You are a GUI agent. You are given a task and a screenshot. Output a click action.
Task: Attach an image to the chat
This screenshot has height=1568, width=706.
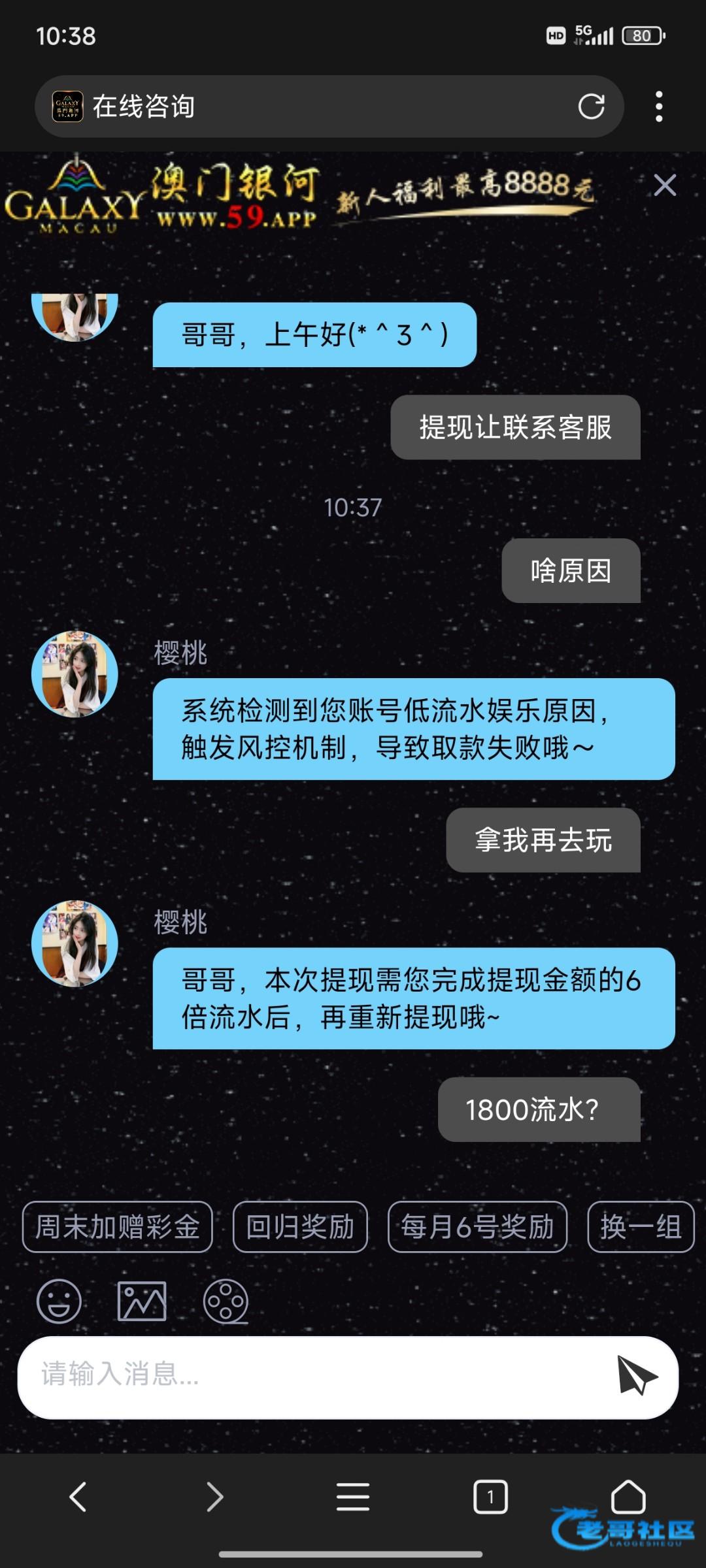pos(142,1301)
